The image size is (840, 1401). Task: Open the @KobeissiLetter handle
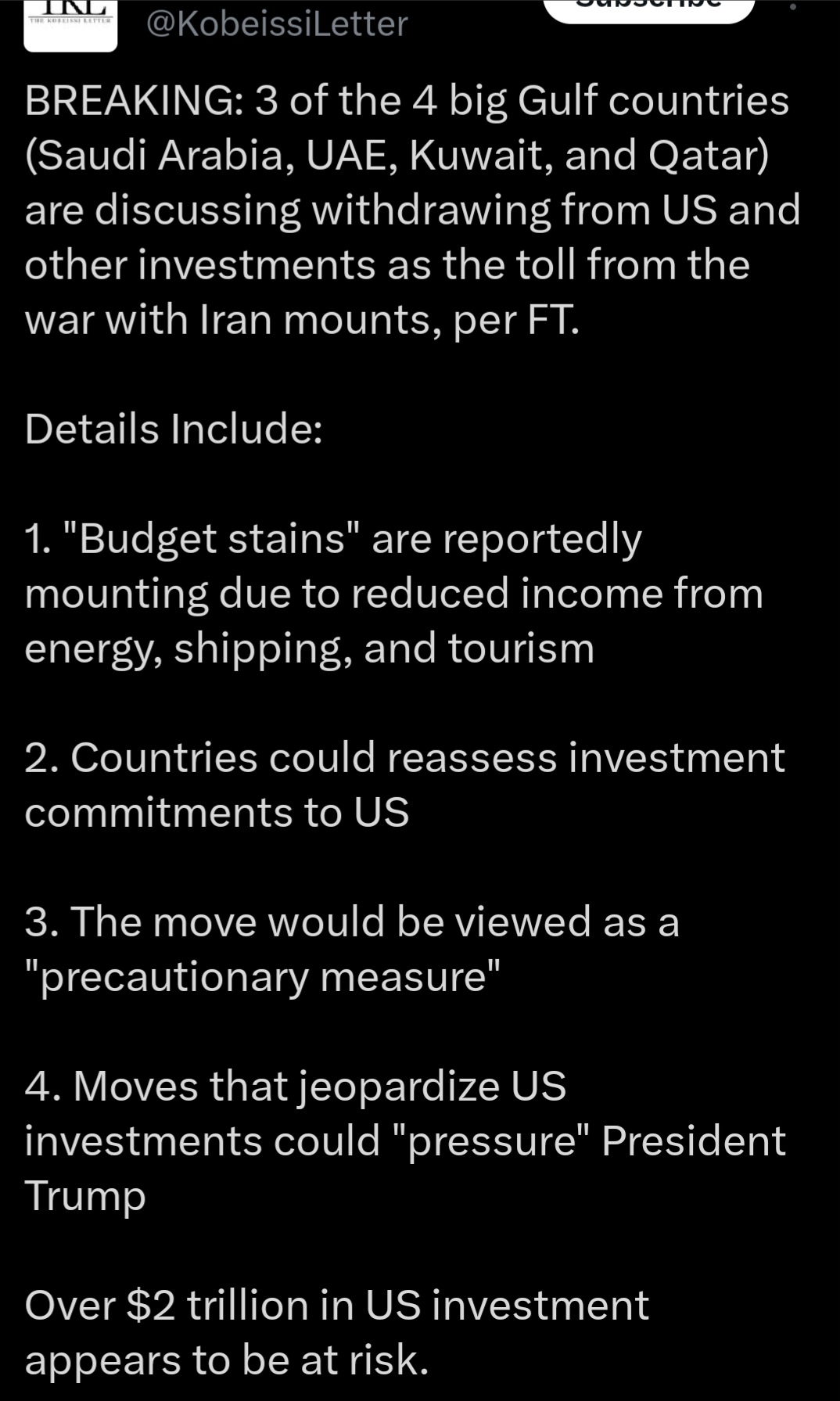277,24
